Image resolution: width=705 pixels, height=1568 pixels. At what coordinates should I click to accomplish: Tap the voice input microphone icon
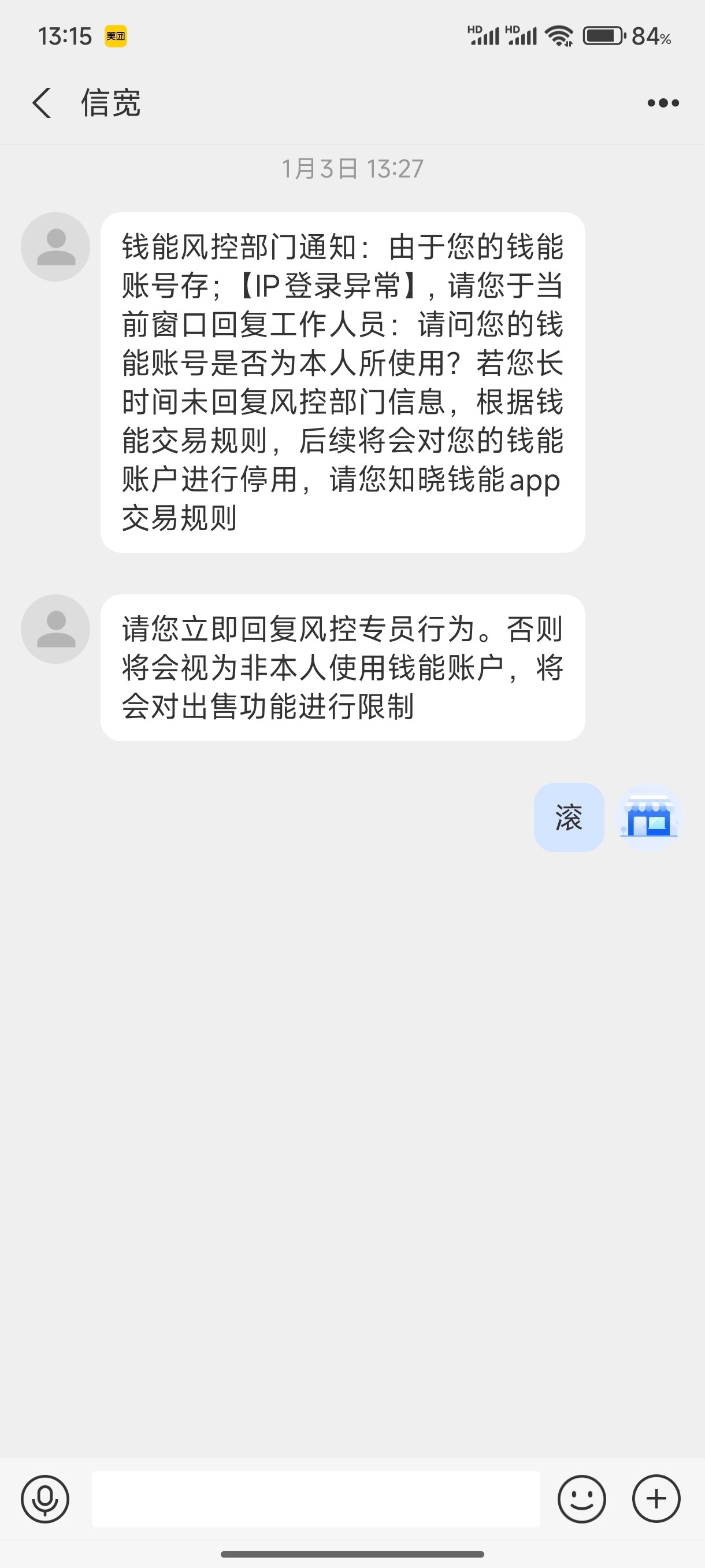(x=45, y=1499)
